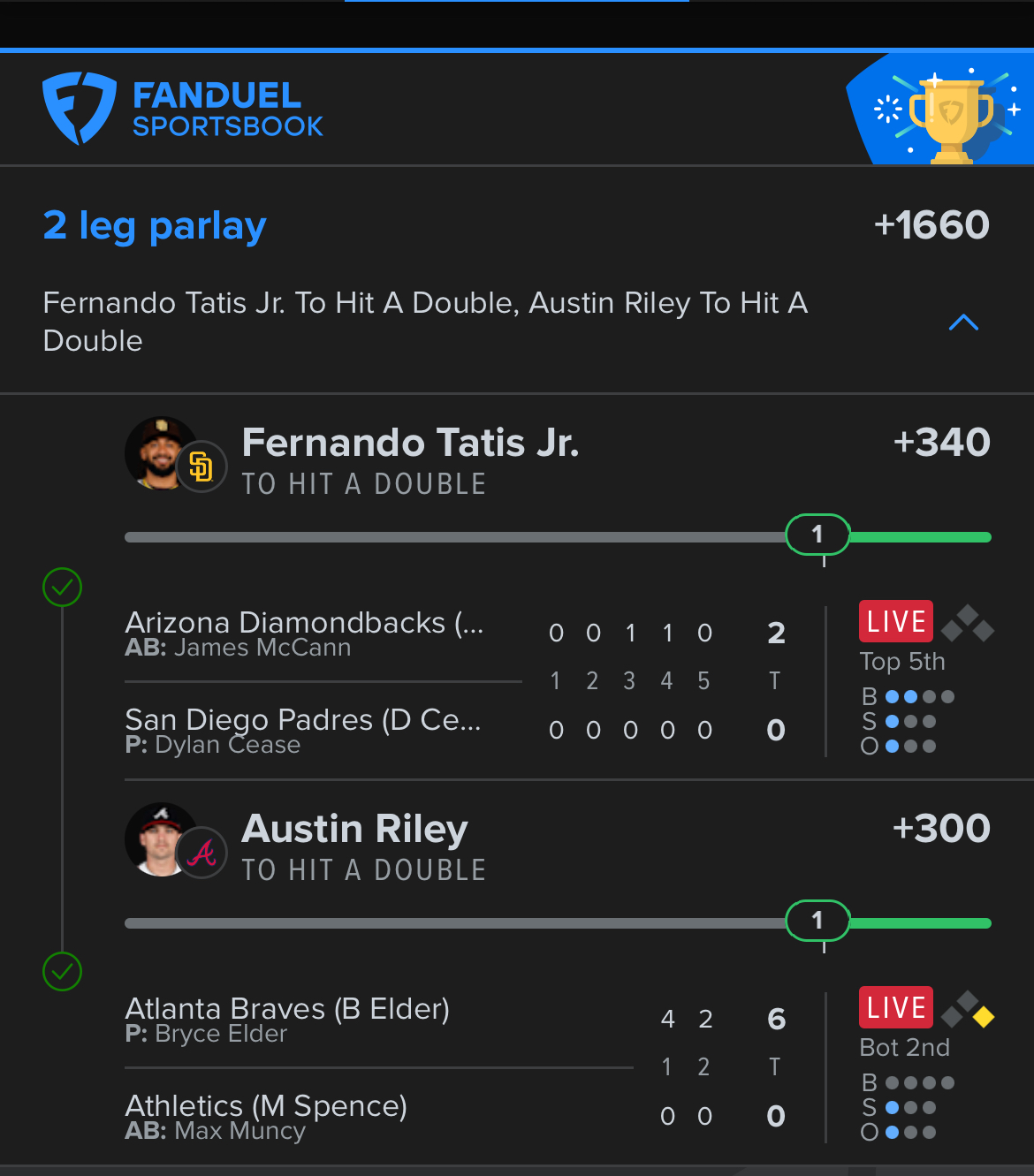View the live Diamondbacks vs Padres game

click(x=894, y=622)
